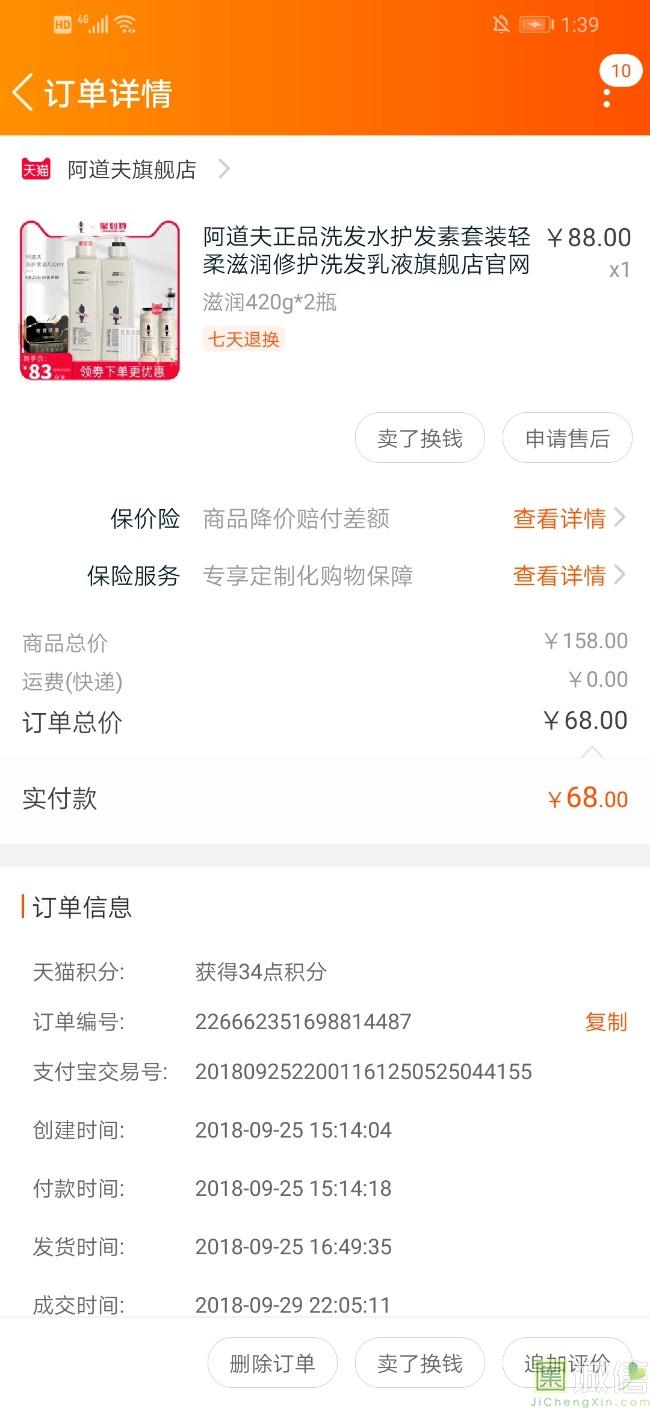The image size is (650, 1408).
Task: Open the three-dot overflow menu
Action: pos(607,96)
